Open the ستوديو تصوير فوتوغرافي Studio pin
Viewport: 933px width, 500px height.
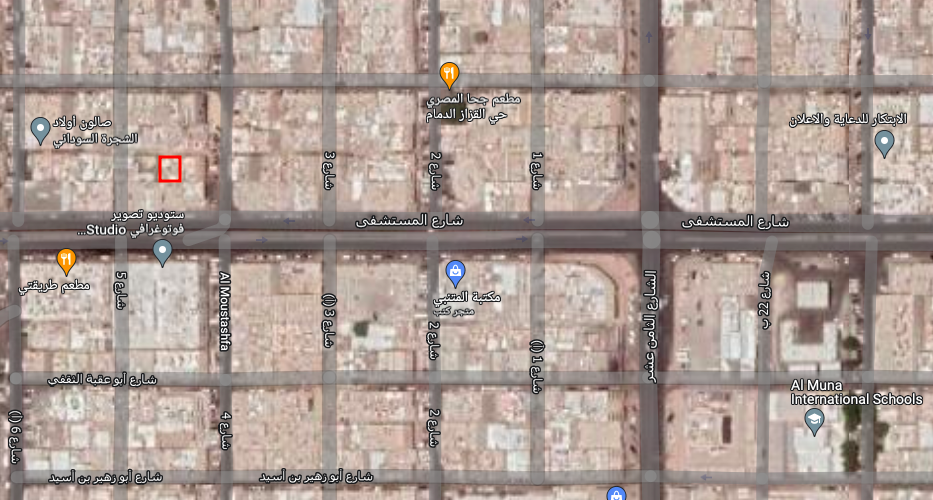163,252
